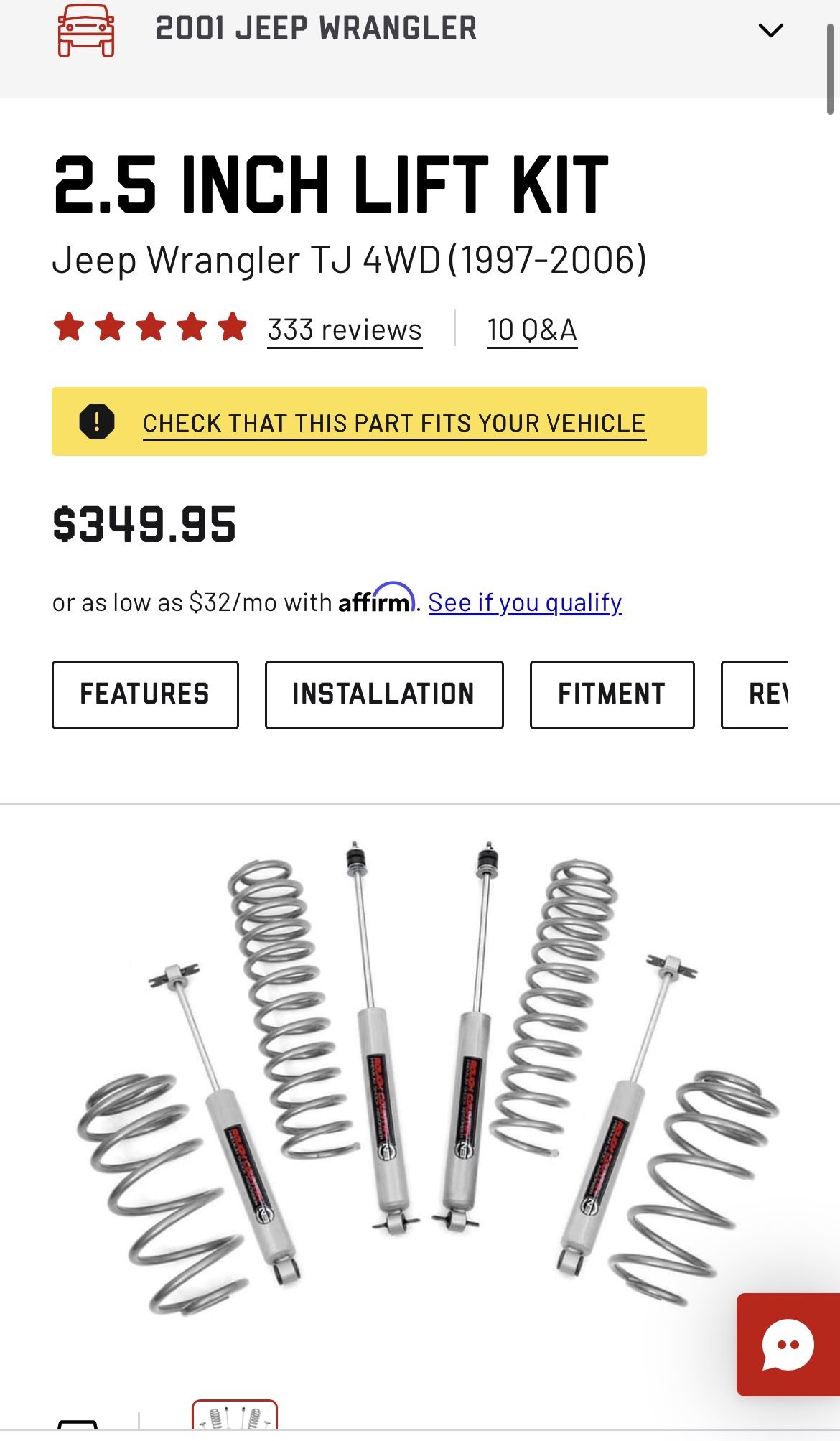Screen dimensions: 840x1441
Task: Jump to the Fitment section
Action: (x=612, y=694)
